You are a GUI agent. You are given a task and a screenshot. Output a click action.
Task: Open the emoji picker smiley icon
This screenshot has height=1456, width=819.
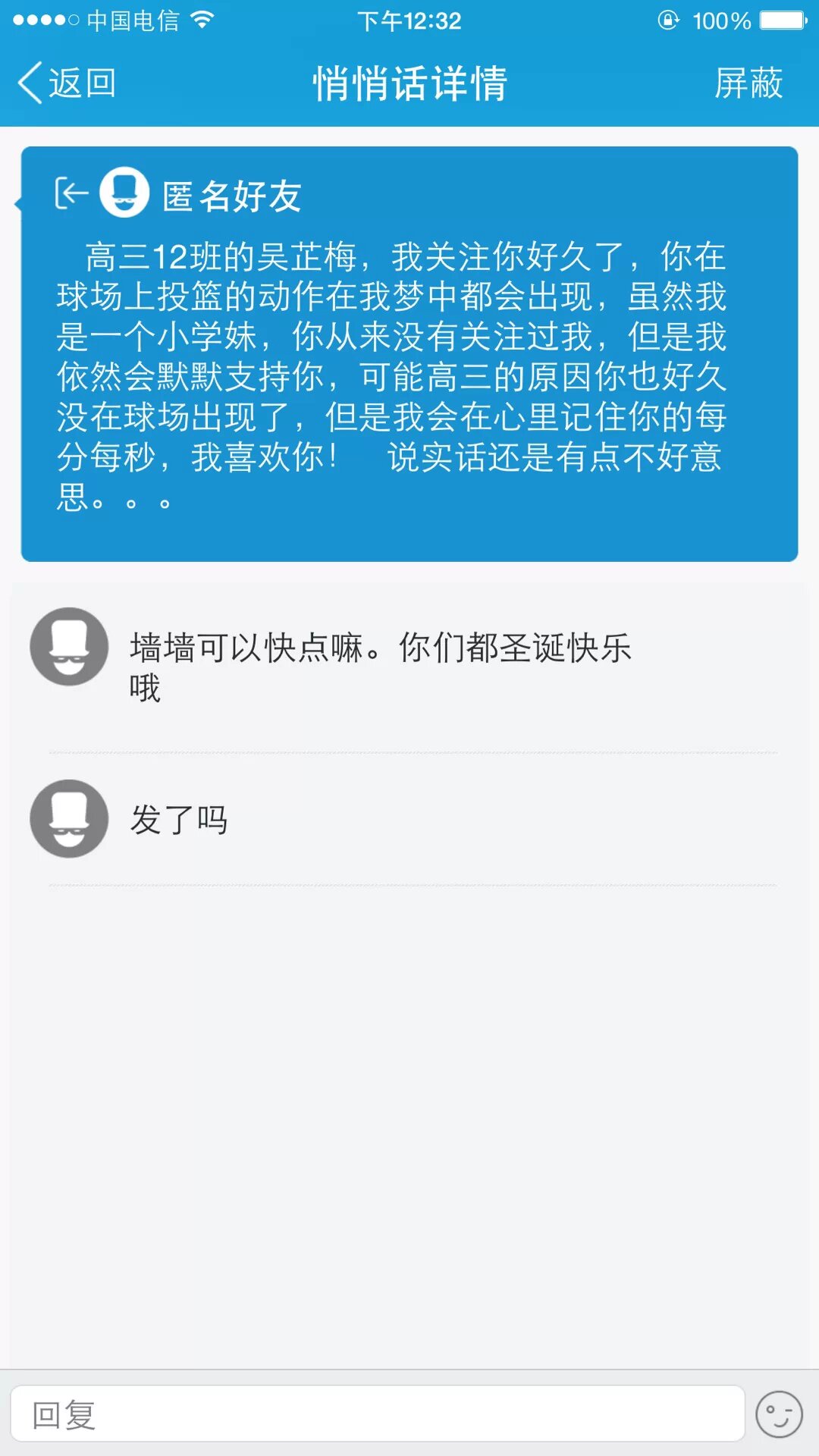coord(779,1414)
